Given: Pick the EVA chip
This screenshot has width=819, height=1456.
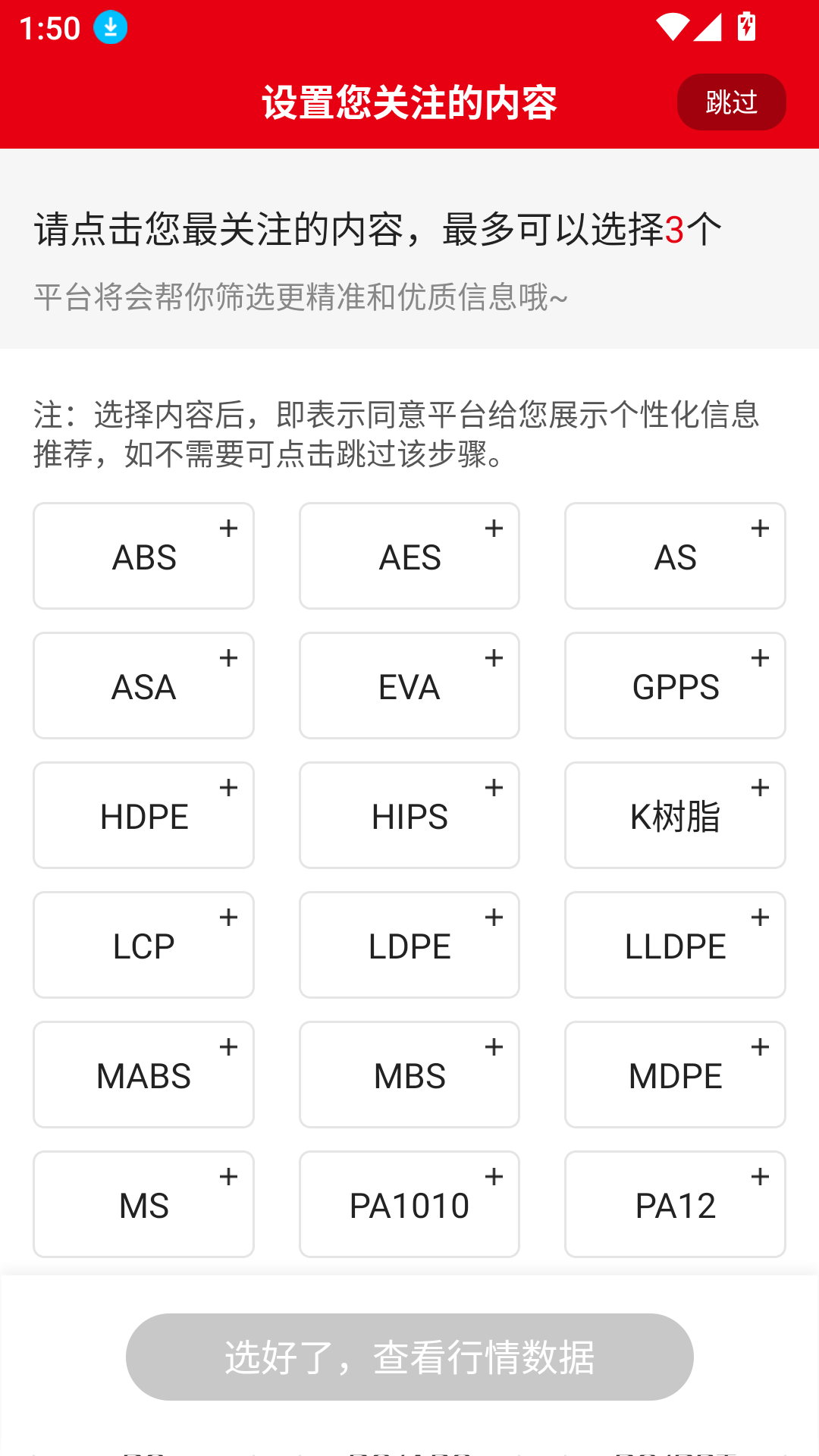Looking at the screenshot, I should point(409,686).
